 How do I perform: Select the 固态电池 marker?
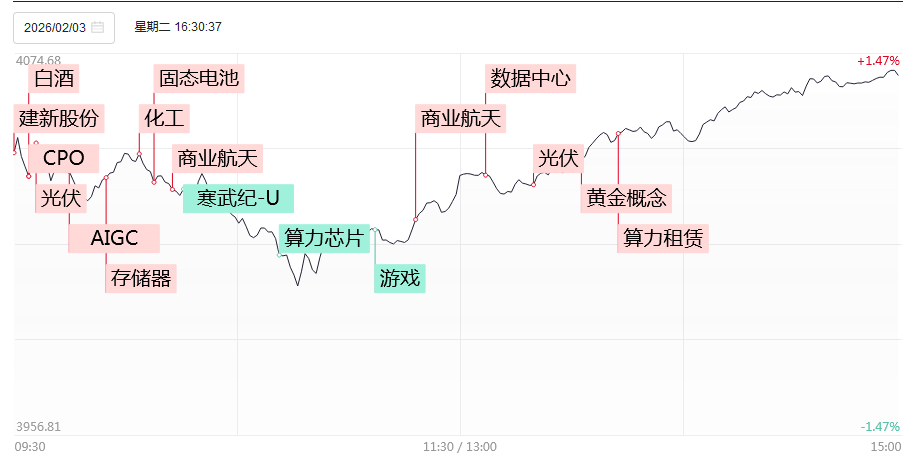[198, 78]
